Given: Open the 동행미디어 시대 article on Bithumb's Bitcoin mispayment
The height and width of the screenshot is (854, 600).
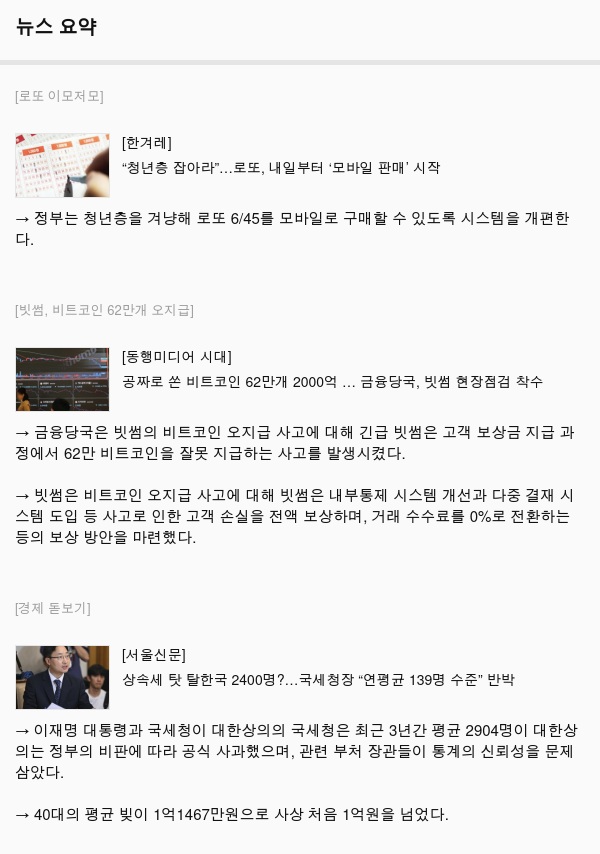Looking at the screenshot, I should [332, 382].
